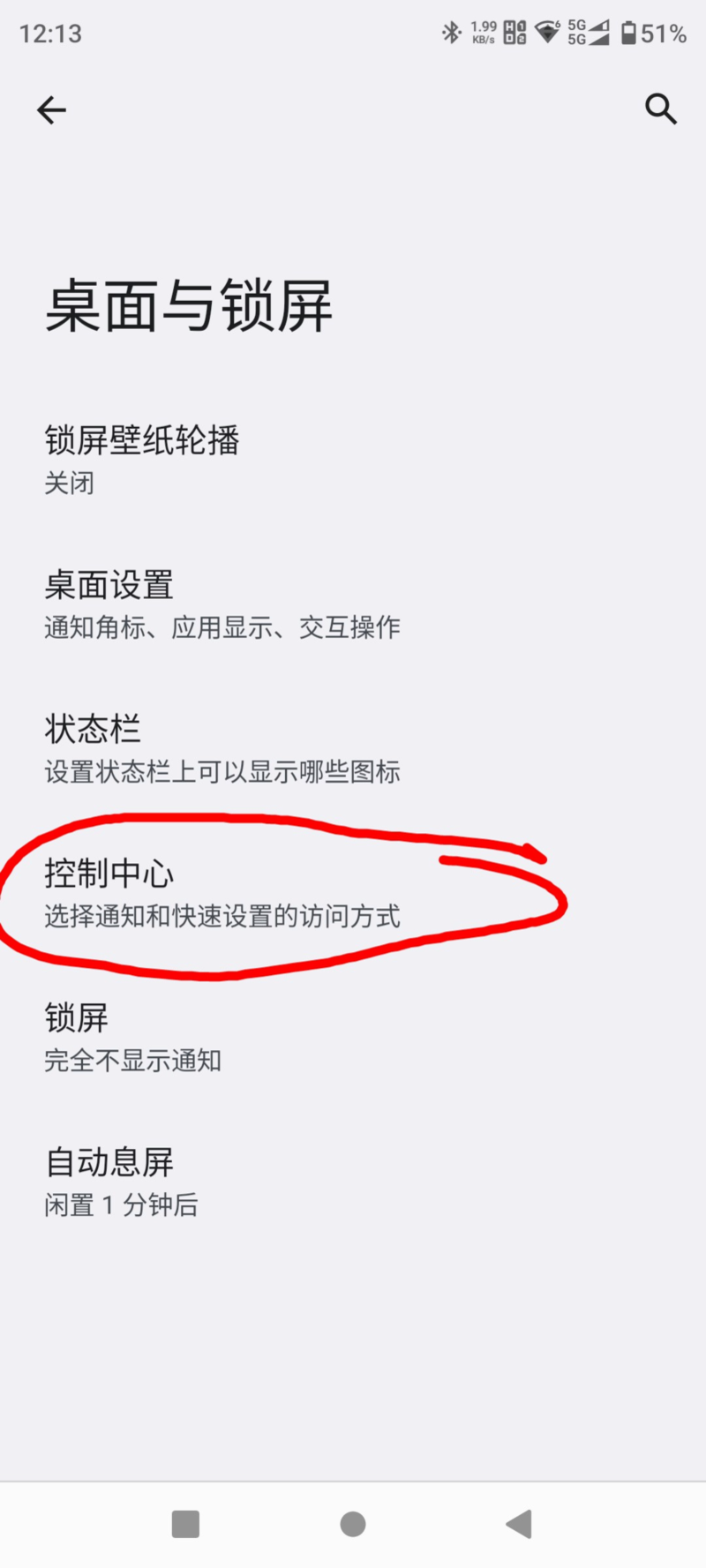Open 控制中心 settings

(x=353, y=893)
